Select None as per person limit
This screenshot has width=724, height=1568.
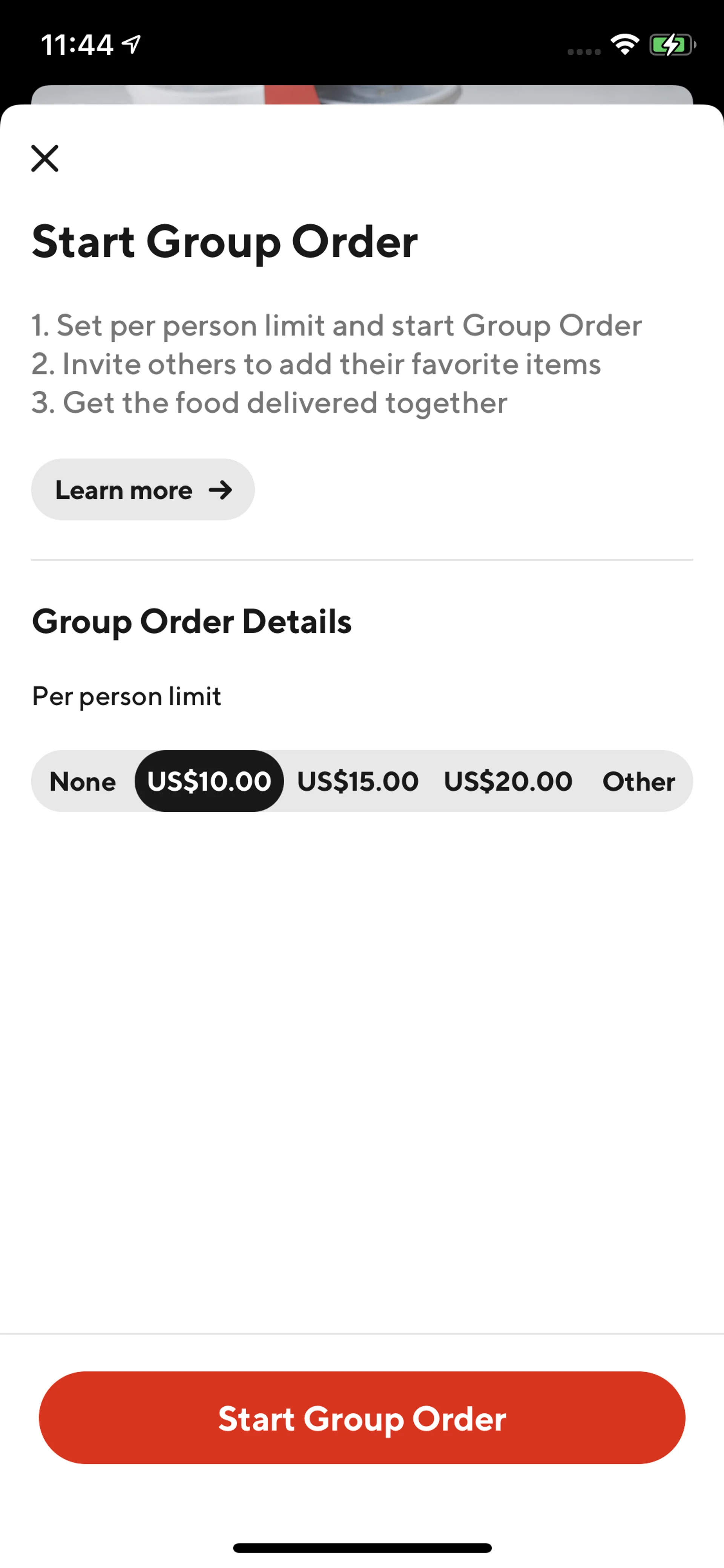83,781
